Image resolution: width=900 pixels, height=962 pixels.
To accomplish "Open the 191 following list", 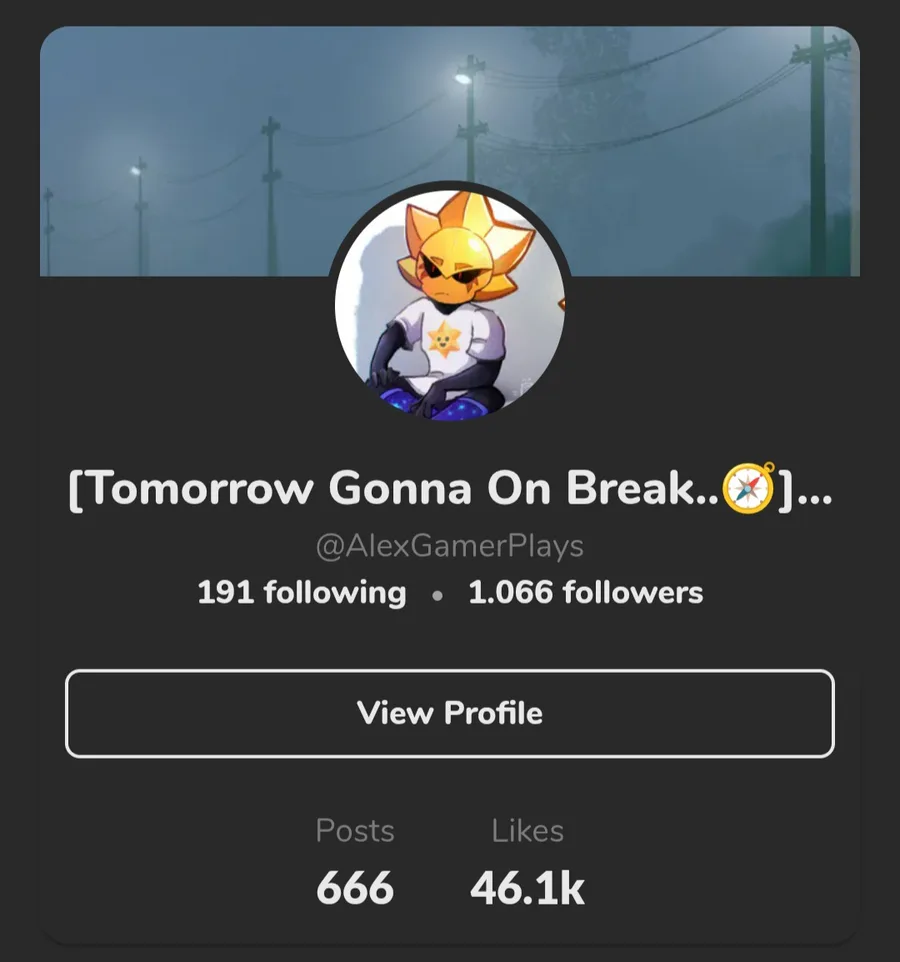I will (301, 592).
